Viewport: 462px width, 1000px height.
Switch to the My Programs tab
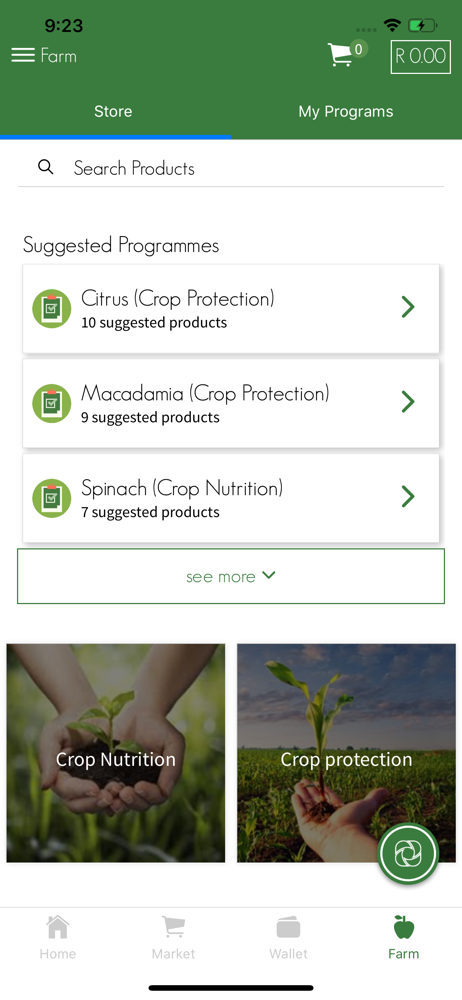[x=346, y=112]
